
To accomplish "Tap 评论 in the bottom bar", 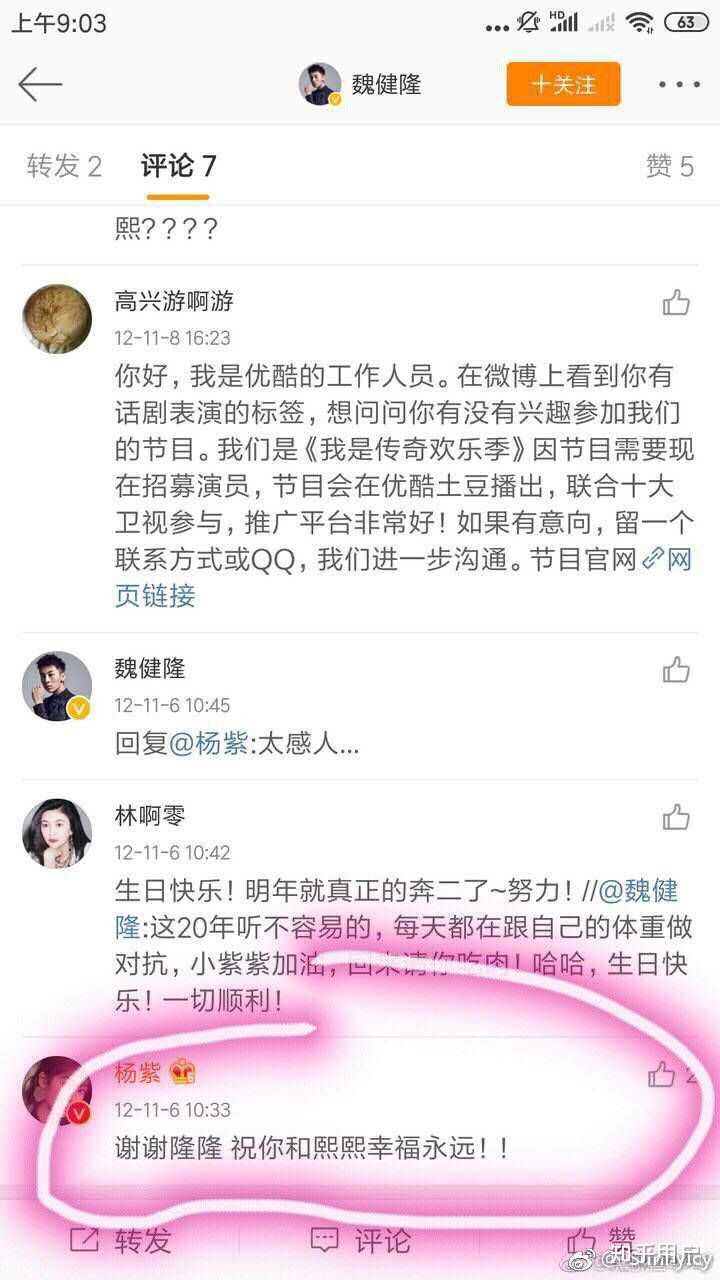I will 360,1241.
